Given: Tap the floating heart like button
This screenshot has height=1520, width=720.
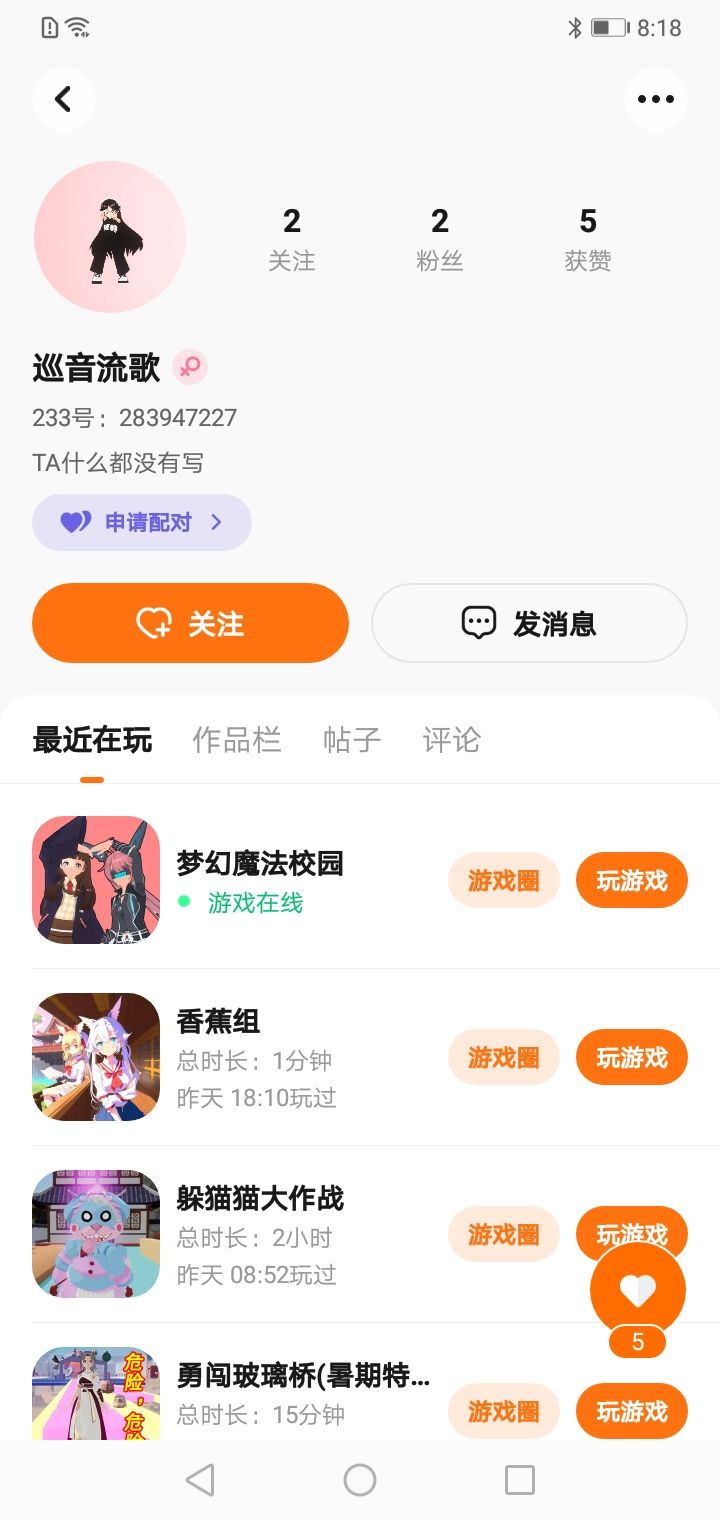Looking at the screenshot, I should click(x=638, y=1291).
